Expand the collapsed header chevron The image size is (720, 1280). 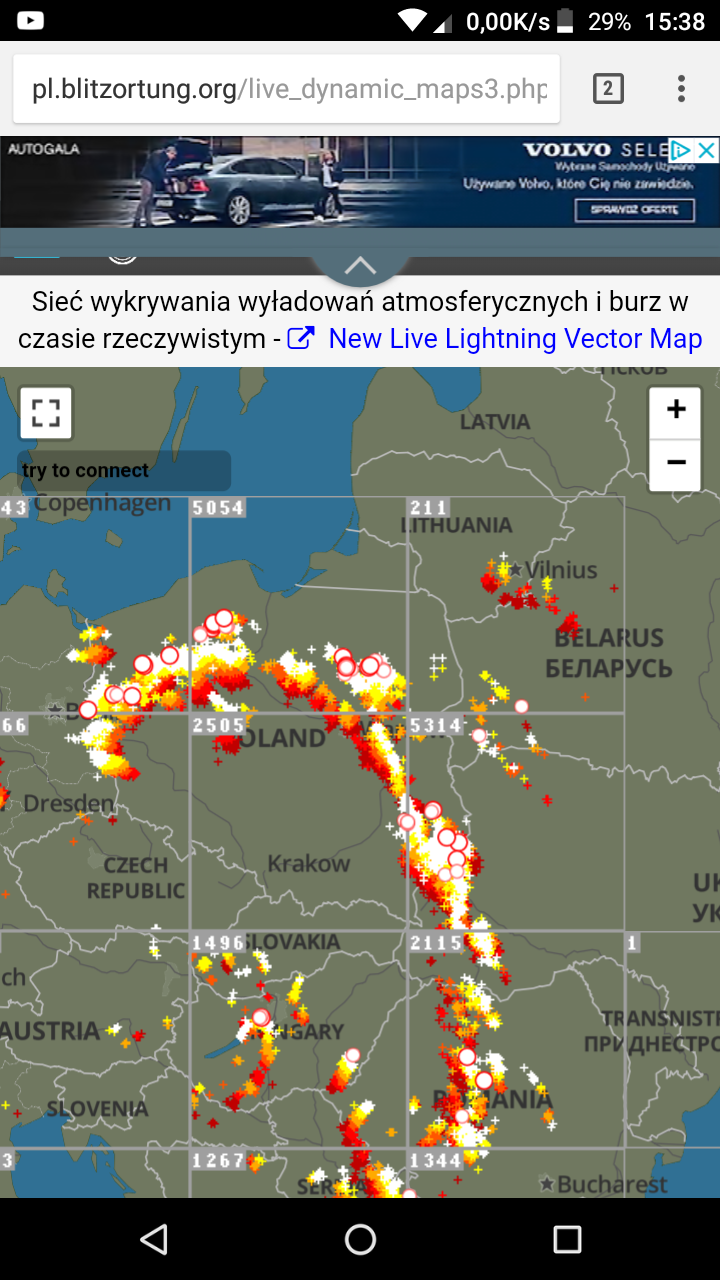[x=360, y=266]
